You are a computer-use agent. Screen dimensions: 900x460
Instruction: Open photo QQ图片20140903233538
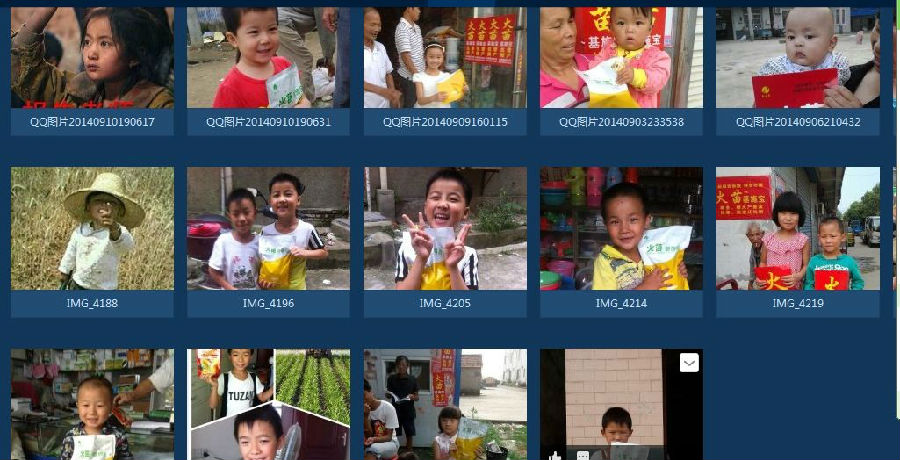pyautogui.click(x=621, y=58)
